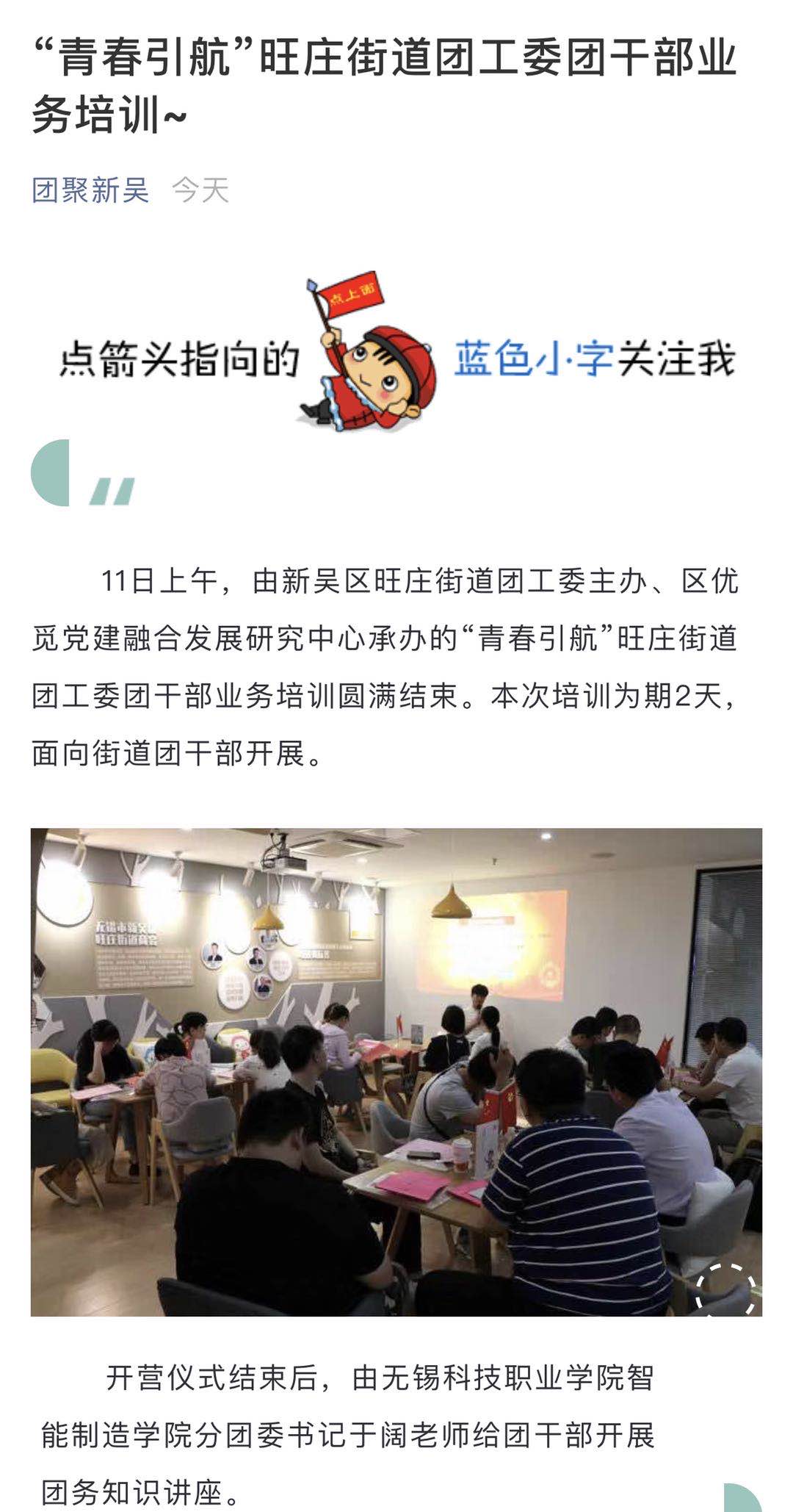The height and width of the screenshot is (1512, 793).
Task: View the training room photo full screen
Action: pyautogui.click(x=396, y=1072)
